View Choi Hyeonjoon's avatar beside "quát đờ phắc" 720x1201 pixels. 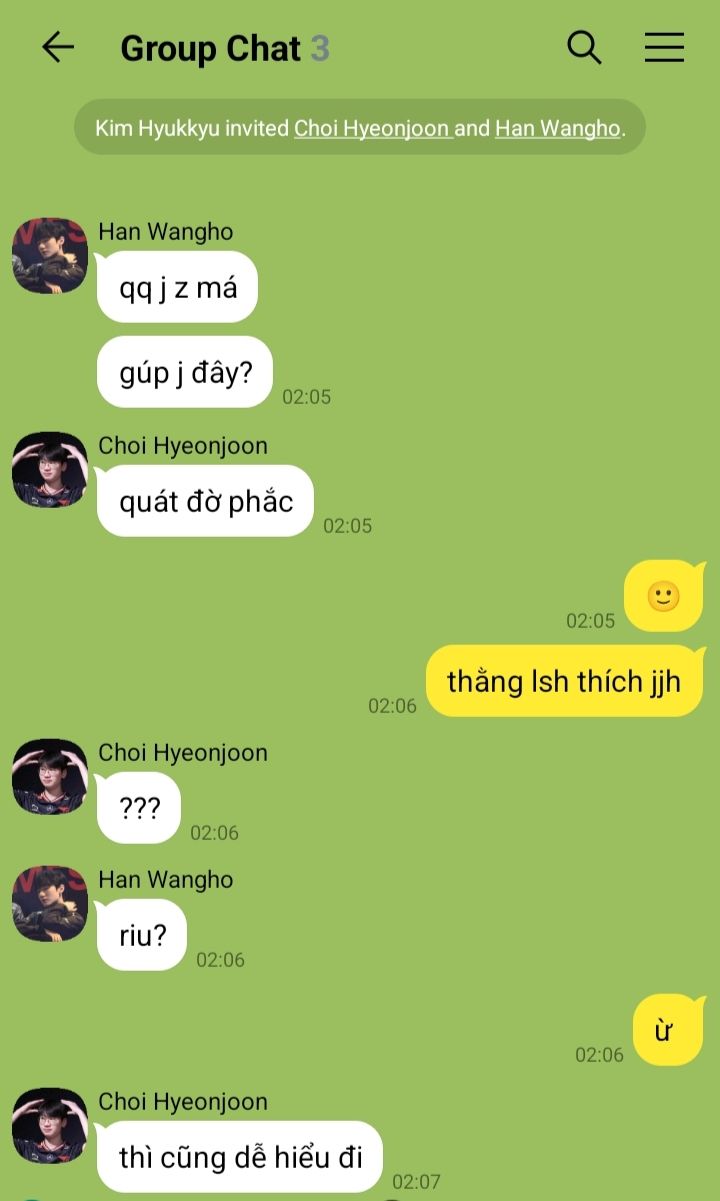click(50, 470)
